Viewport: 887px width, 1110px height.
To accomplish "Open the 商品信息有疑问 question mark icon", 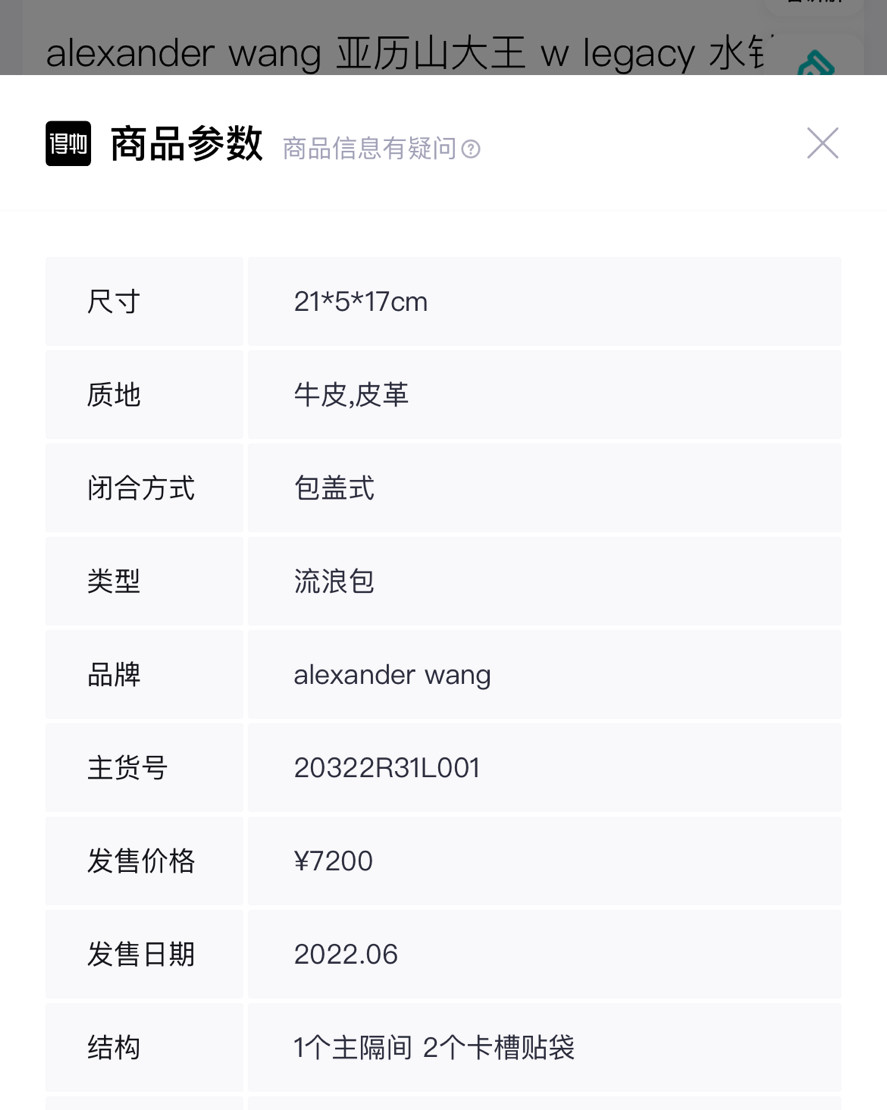I will 471,148.
